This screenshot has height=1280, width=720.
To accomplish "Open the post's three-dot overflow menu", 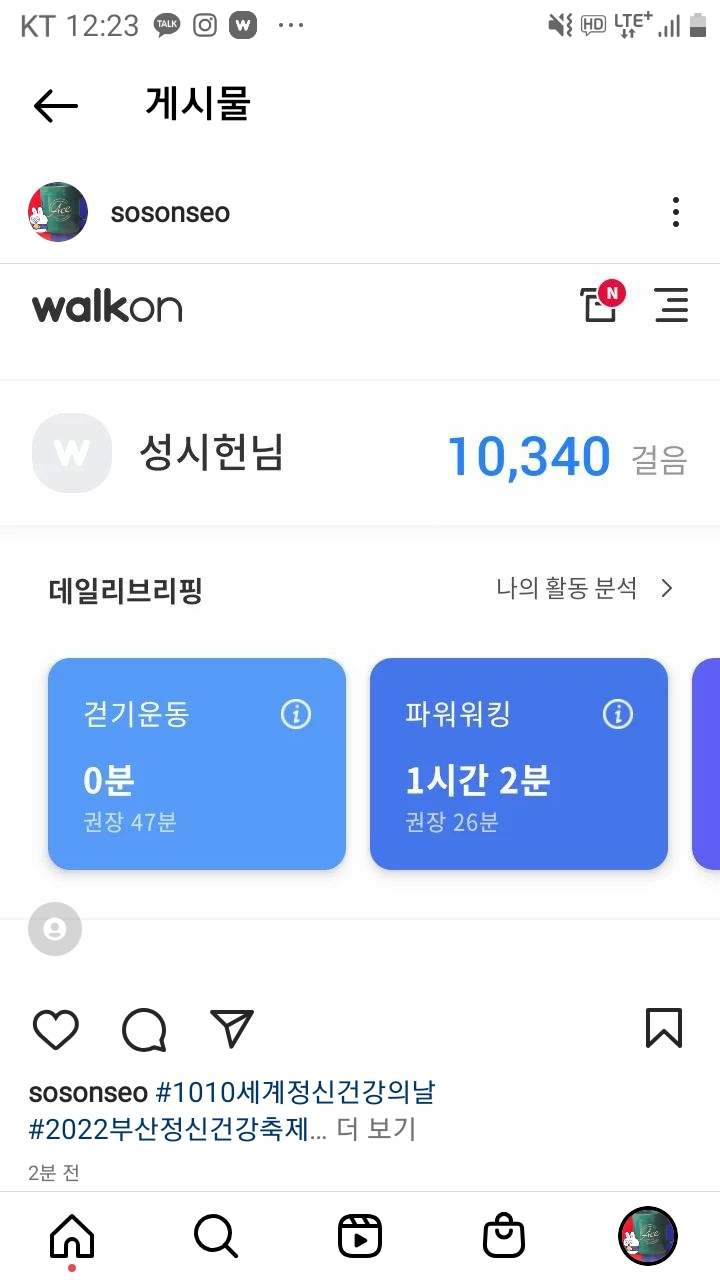I will coord(676,212).
